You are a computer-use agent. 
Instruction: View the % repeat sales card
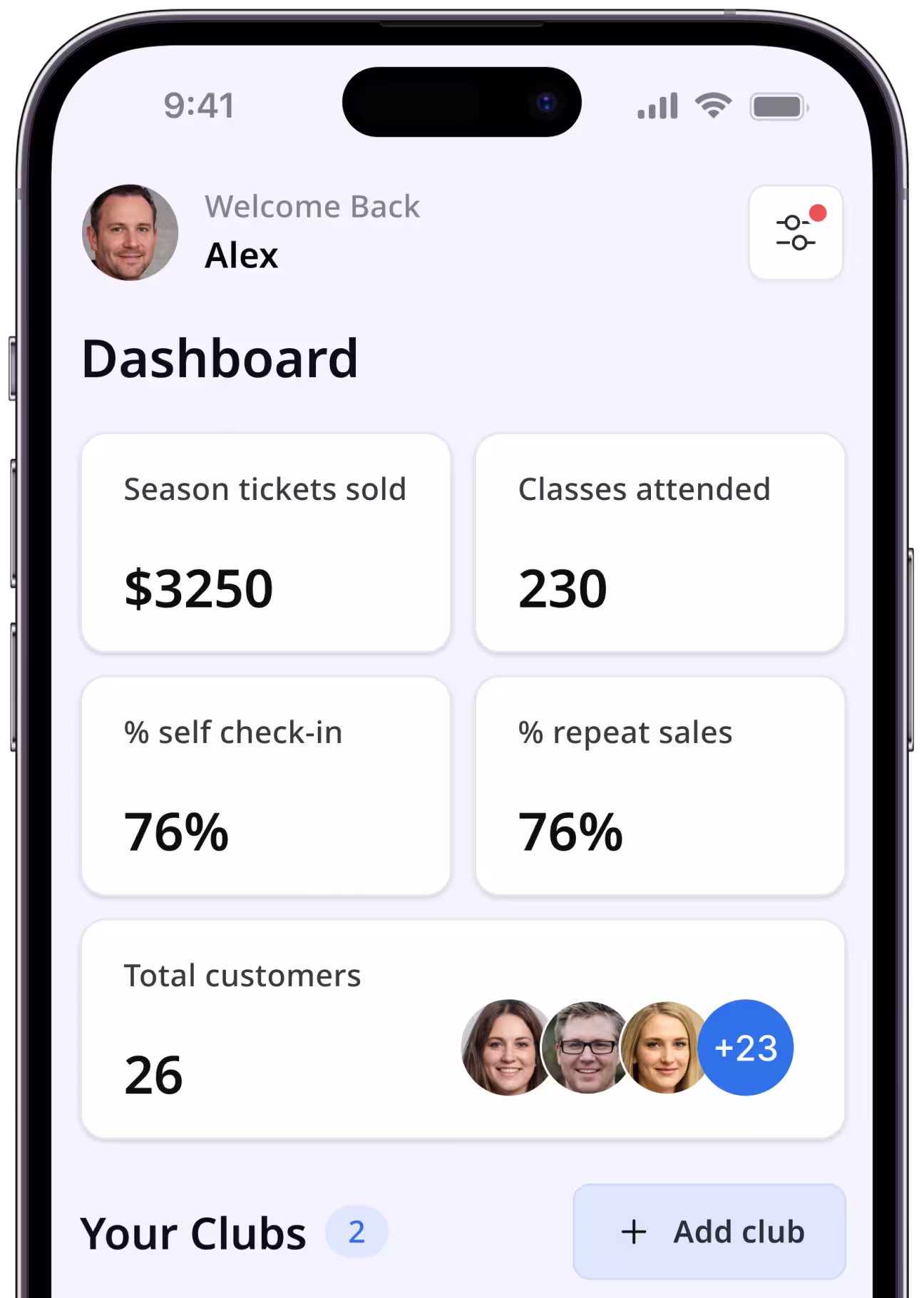click(659, 786)
